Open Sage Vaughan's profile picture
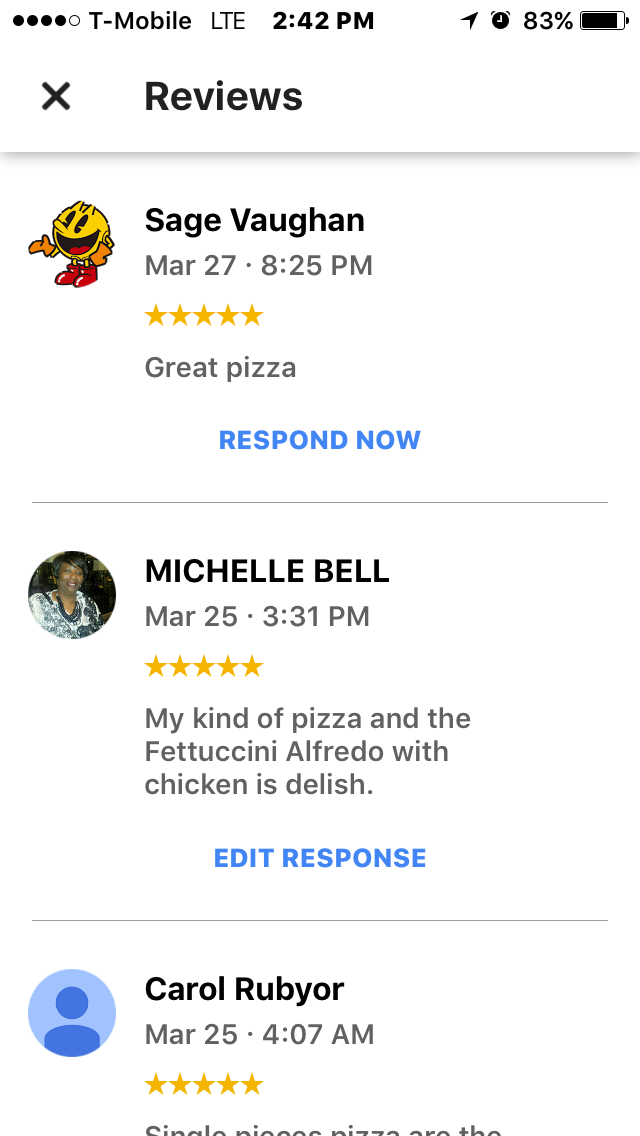 tap(70, 244)
